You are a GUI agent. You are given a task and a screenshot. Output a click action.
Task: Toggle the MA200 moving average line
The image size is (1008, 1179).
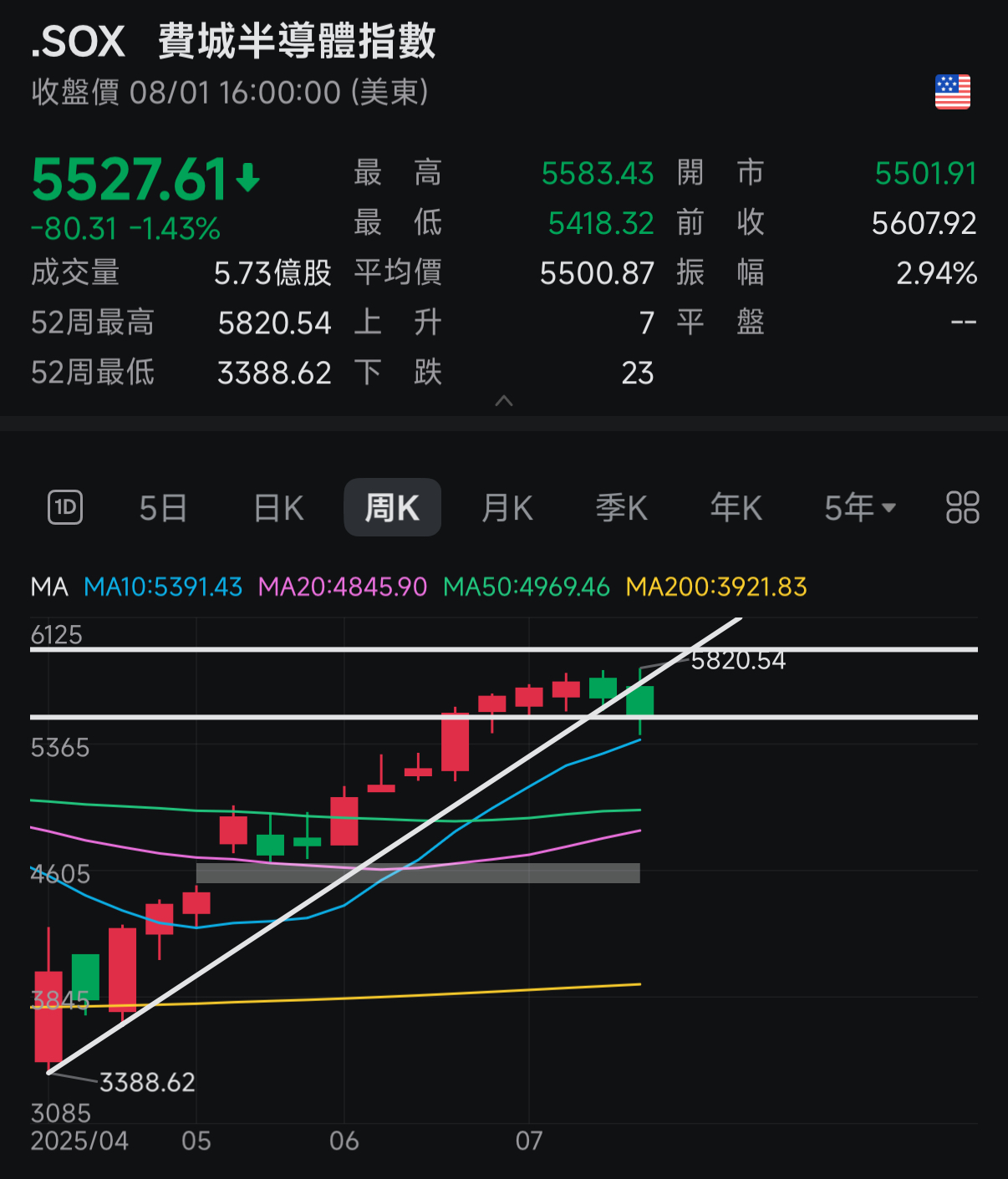click(716, 587)
